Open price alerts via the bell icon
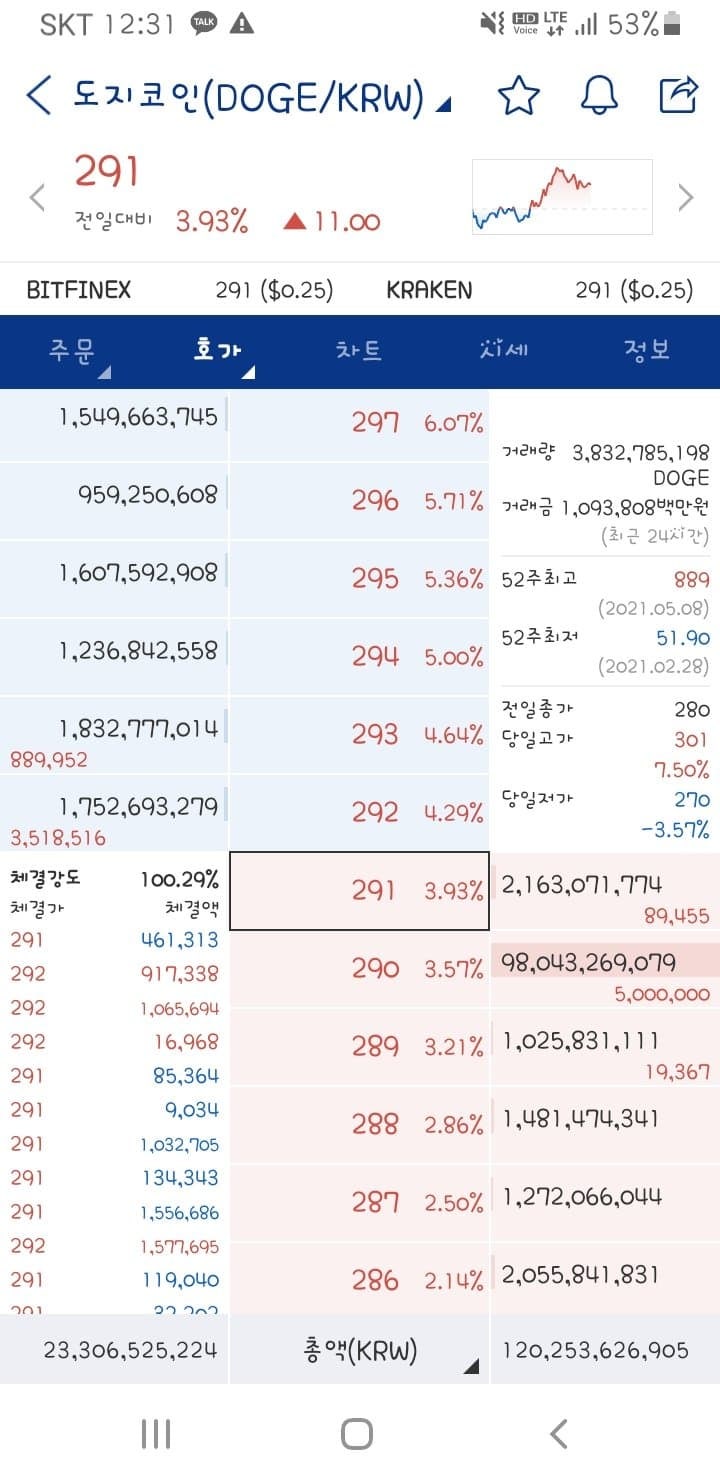 pos(600,96)
